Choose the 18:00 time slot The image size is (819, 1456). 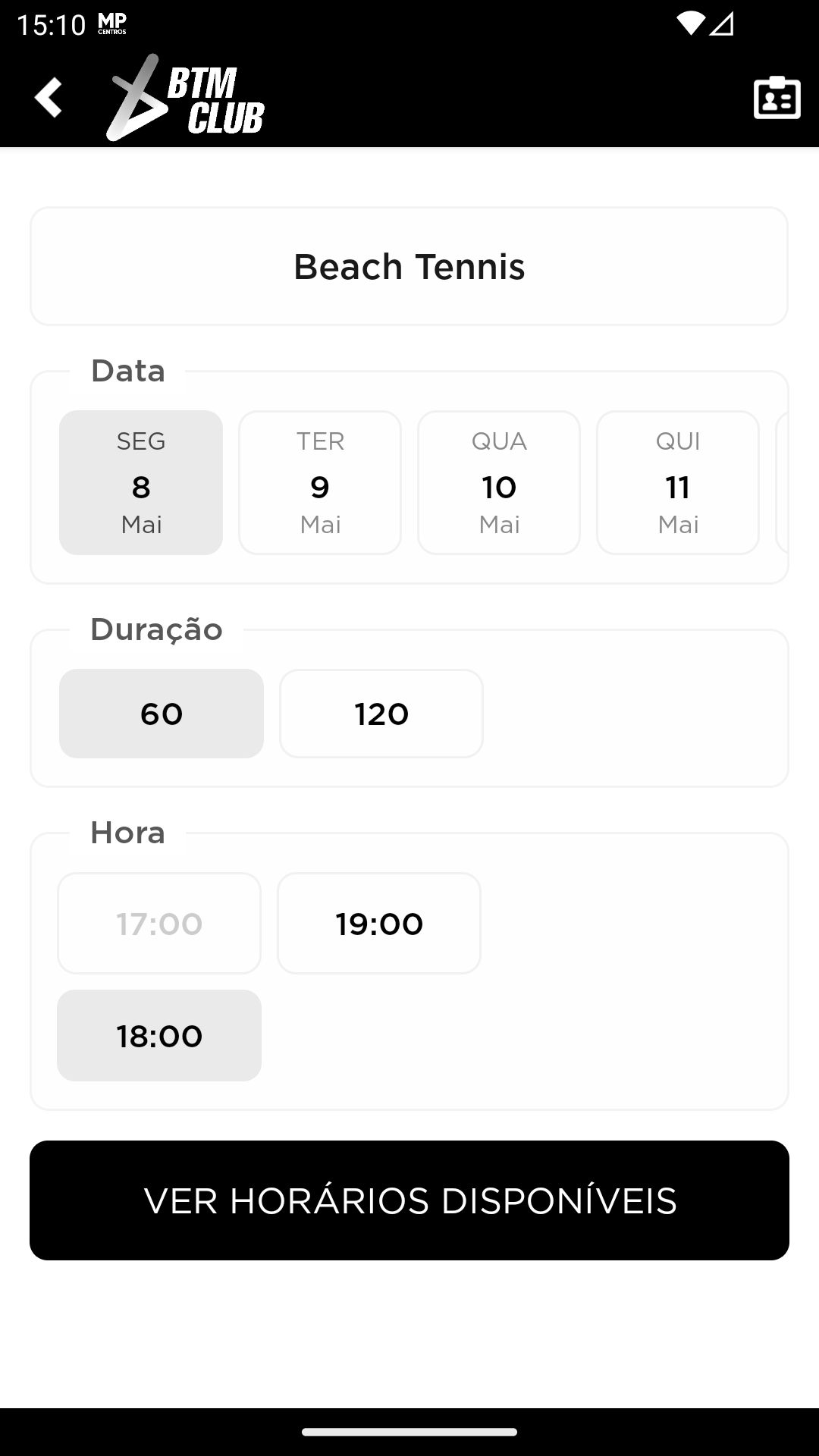pyautogui.click(x=159, y=1036)
